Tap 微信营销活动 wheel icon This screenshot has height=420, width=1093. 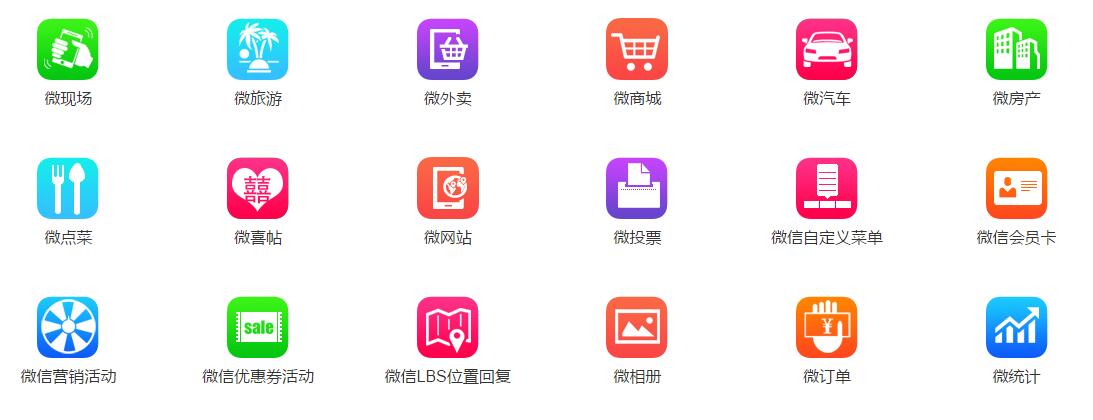point(68,327)
